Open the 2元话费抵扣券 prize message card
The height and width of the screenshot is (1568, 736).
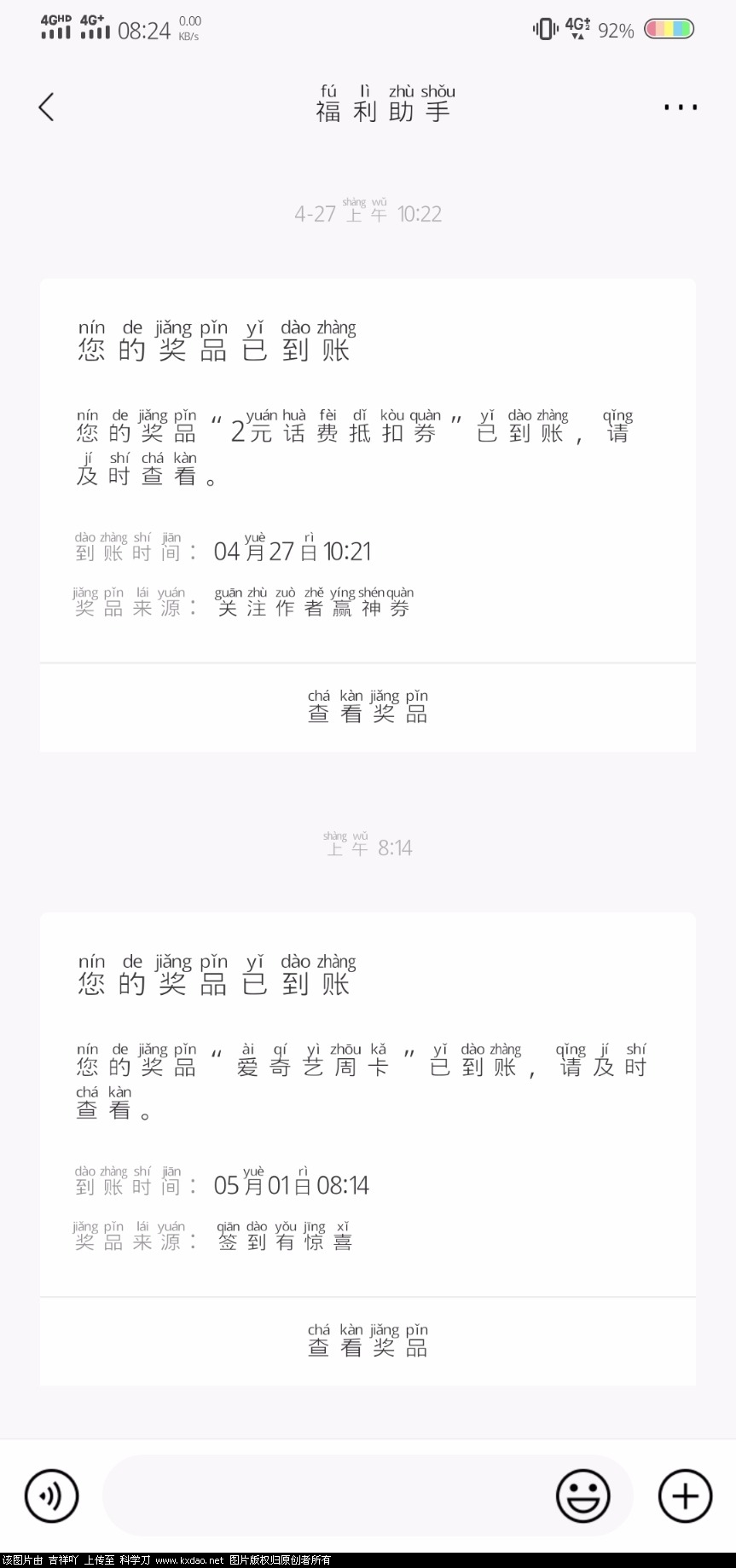coord(368,469)
